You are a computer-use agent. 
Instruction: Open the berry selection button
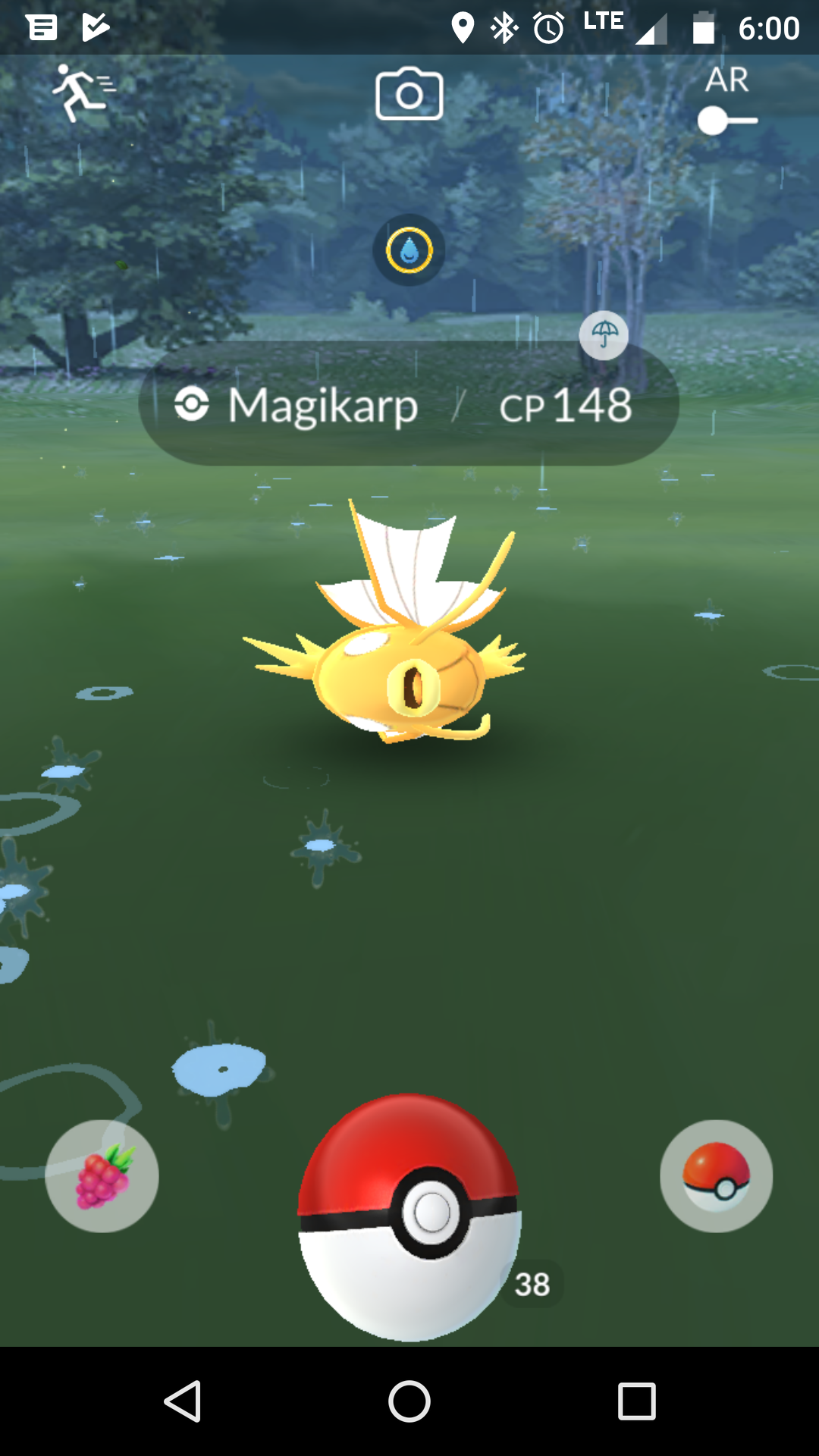[102, 1176]
